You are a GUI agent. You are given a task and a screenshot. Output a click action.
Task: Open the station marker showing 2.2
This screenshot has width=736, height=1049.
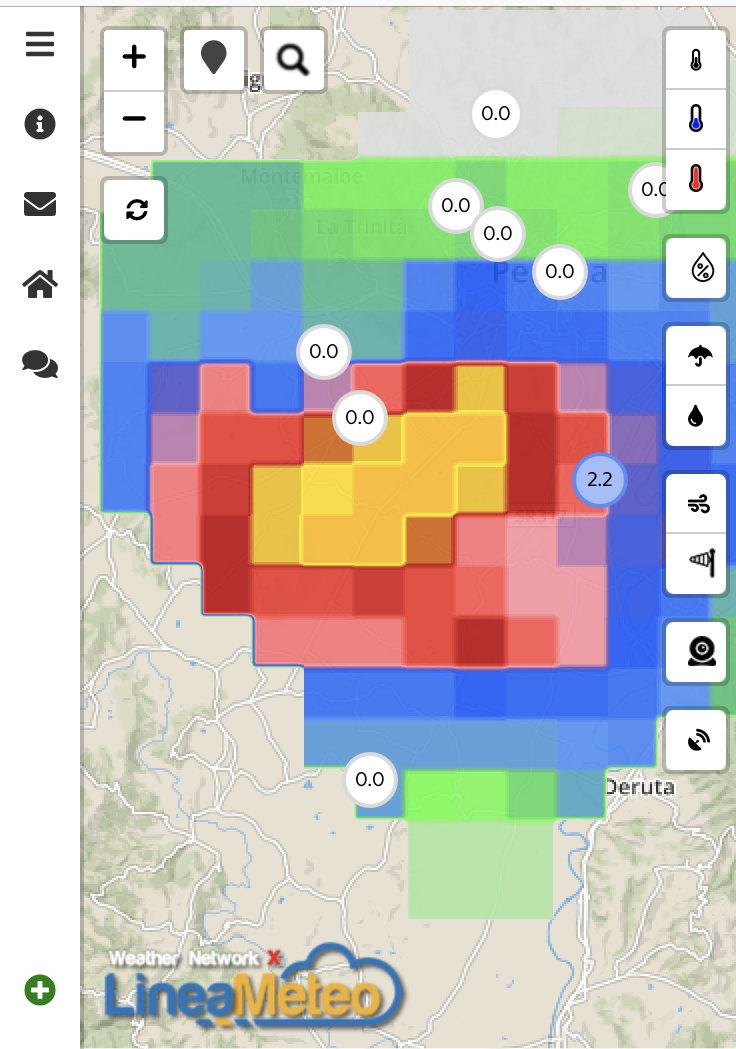pyautogui.click(x=599, y=481)
